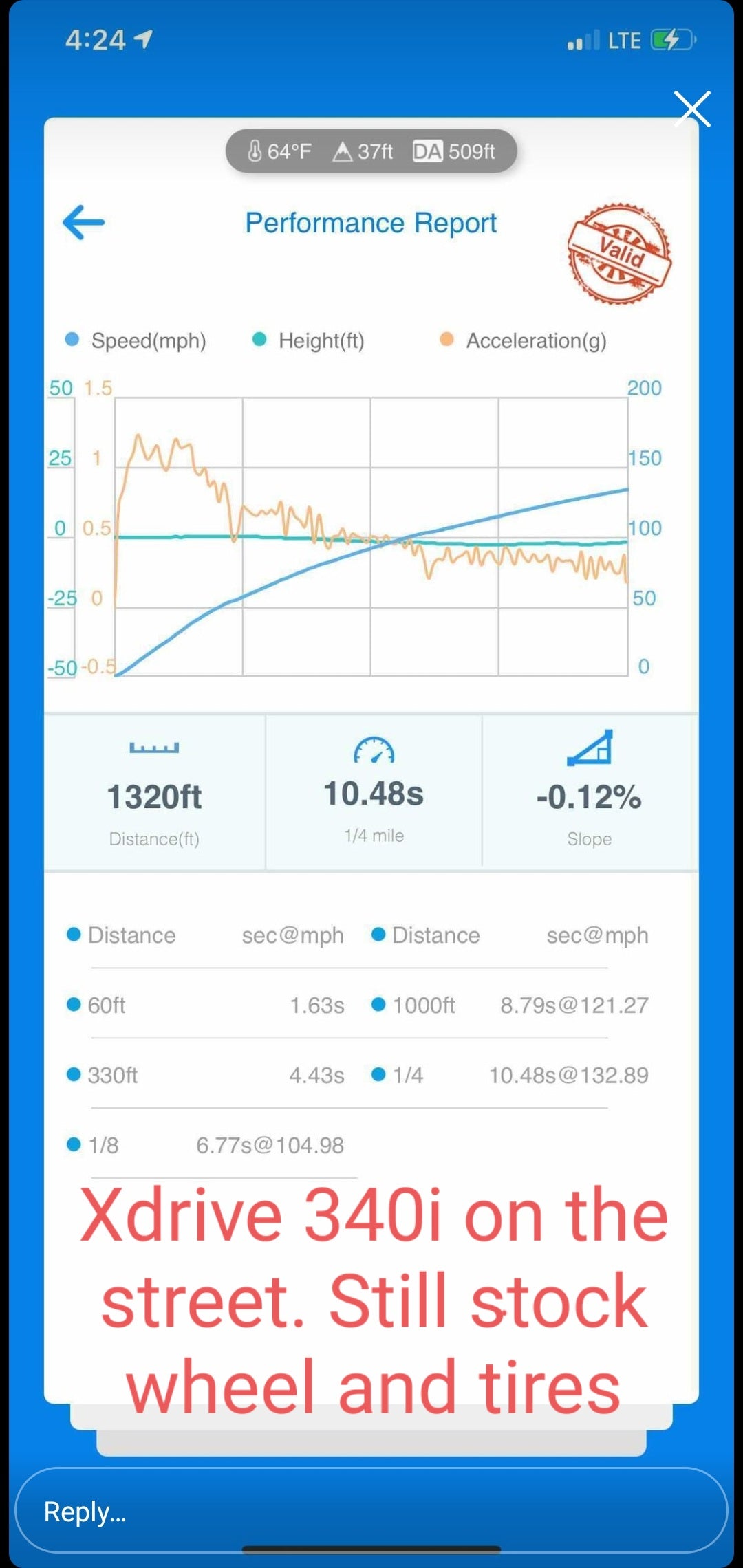This screenshot has width=743, height=1568.
Task: Toggle the Acceleration(g) series visibility
Action: click(524, 340)
